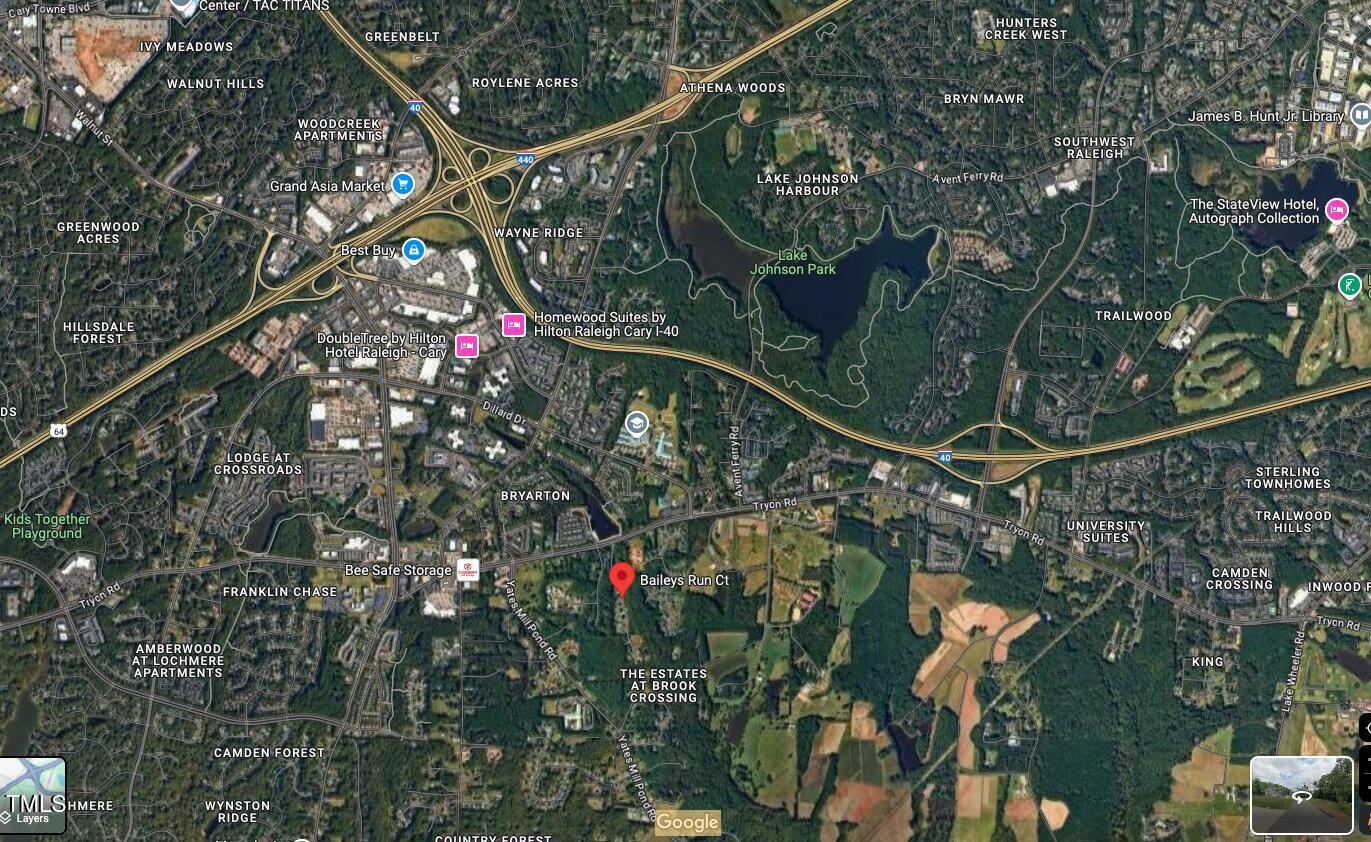
Task: Select the Lake Johnson Park label
Action: pyautogui.click(x=793, y=262)
